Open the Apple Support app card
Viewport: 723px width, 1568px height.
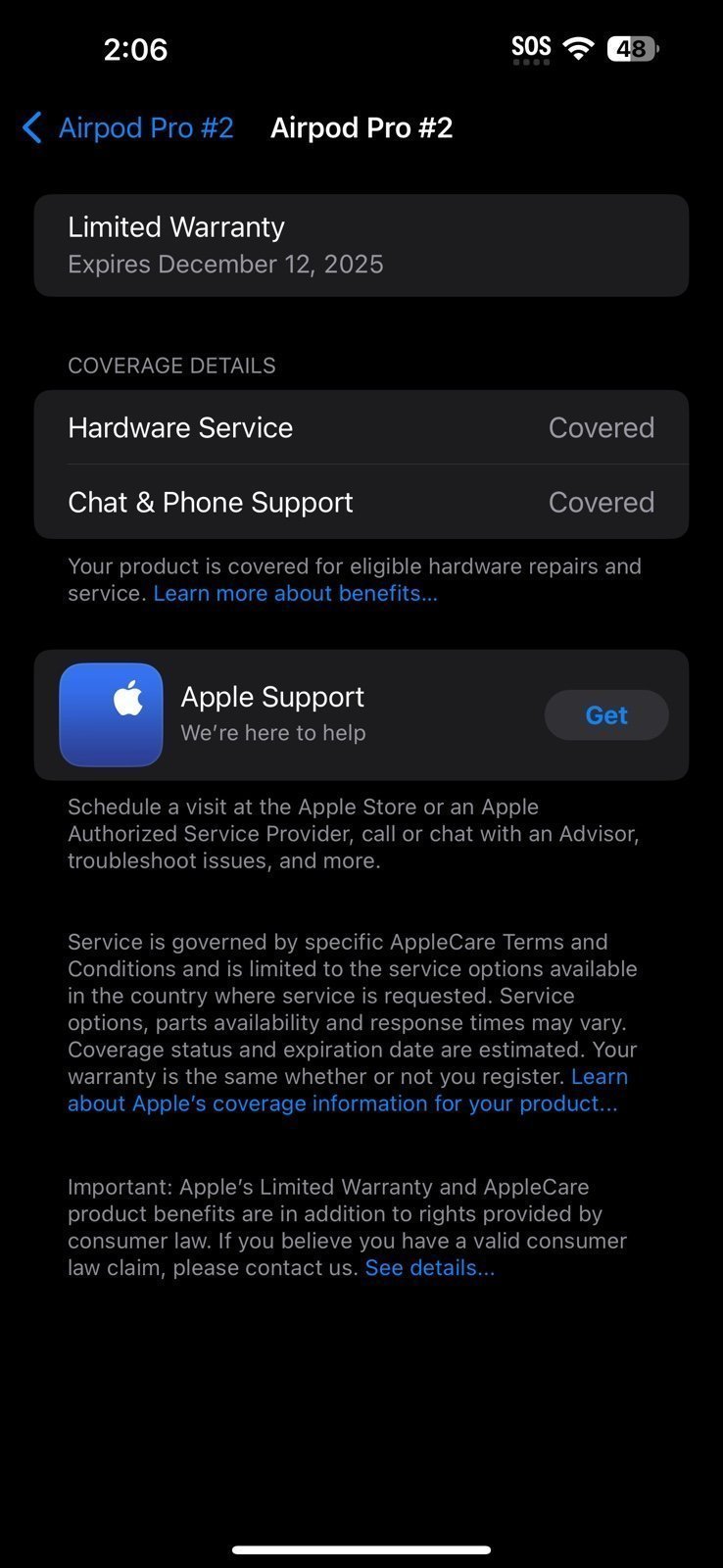point(294,714)
